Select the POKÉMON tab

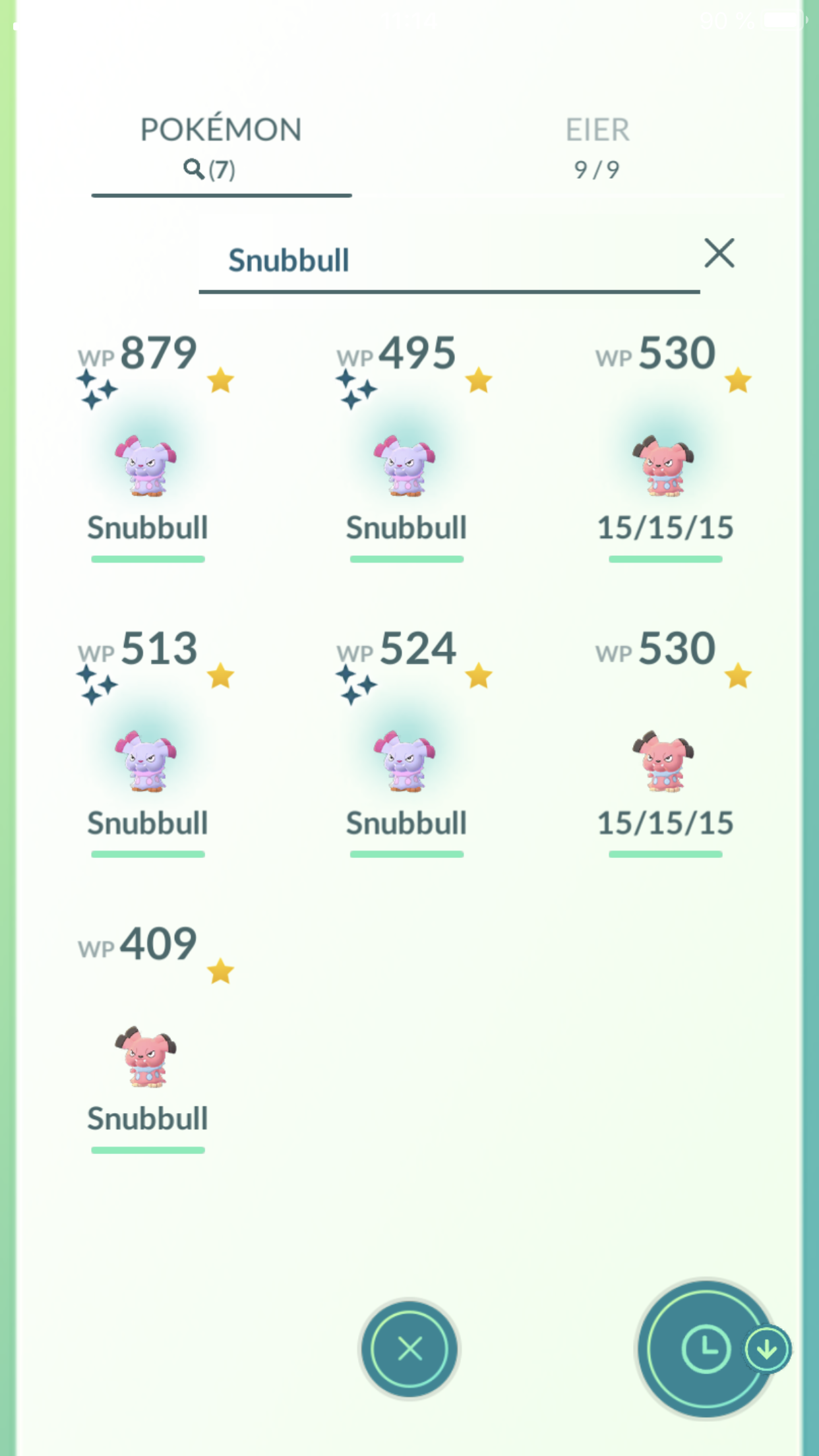point(221,148)
